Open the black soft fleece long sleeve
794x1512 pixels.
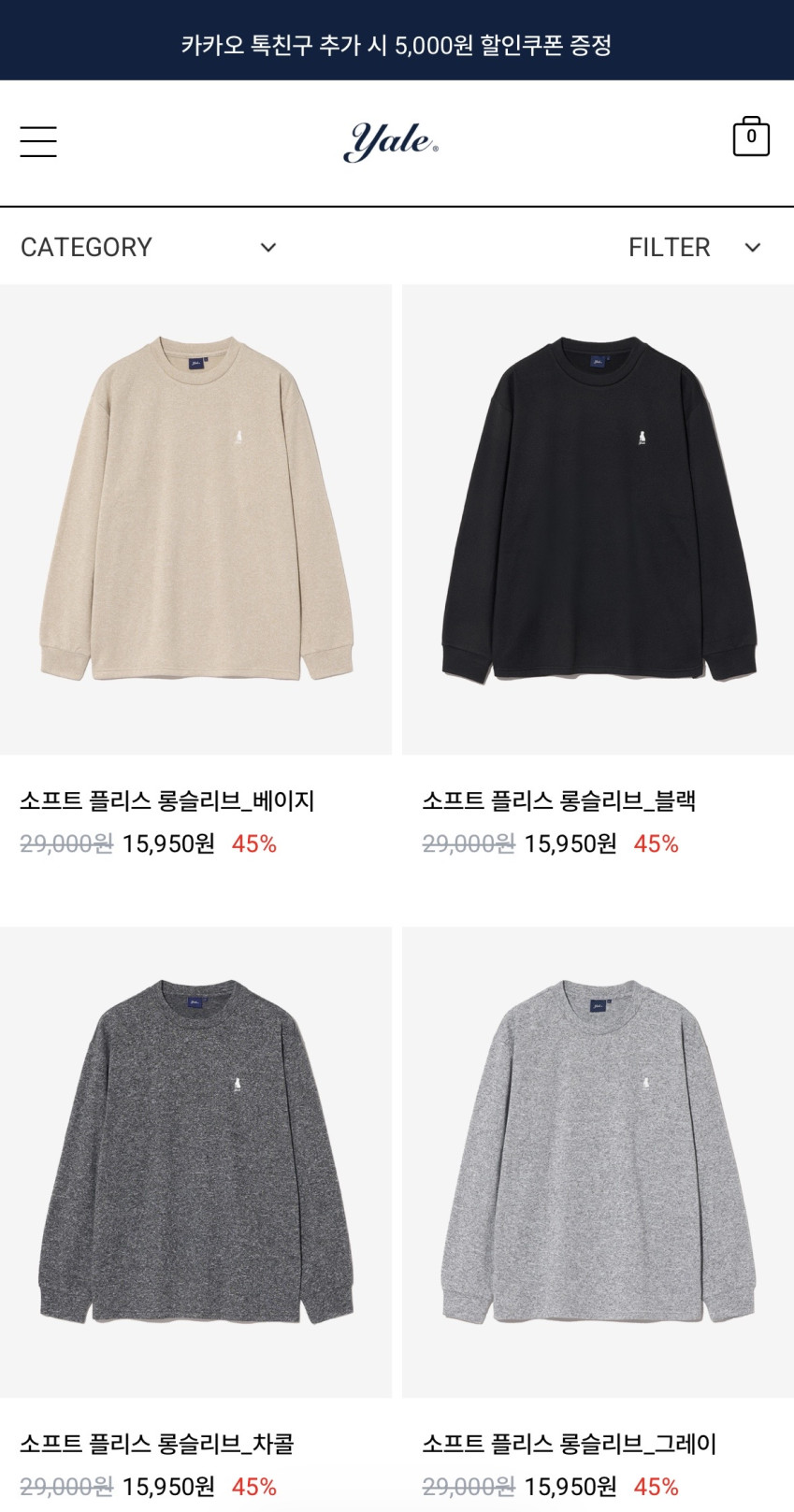(x=598, y=520)
